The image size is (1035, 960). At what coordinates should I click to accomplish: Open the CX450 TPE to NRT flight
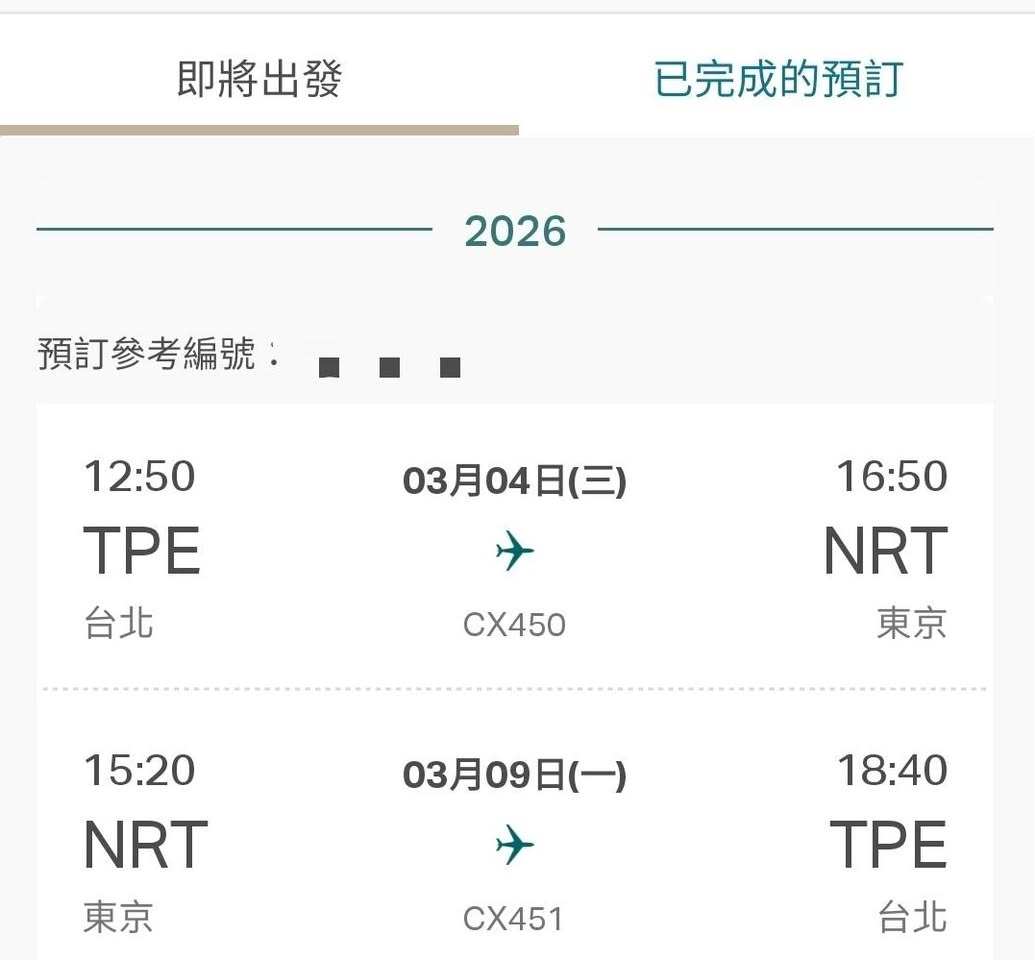tap(514, 550)
